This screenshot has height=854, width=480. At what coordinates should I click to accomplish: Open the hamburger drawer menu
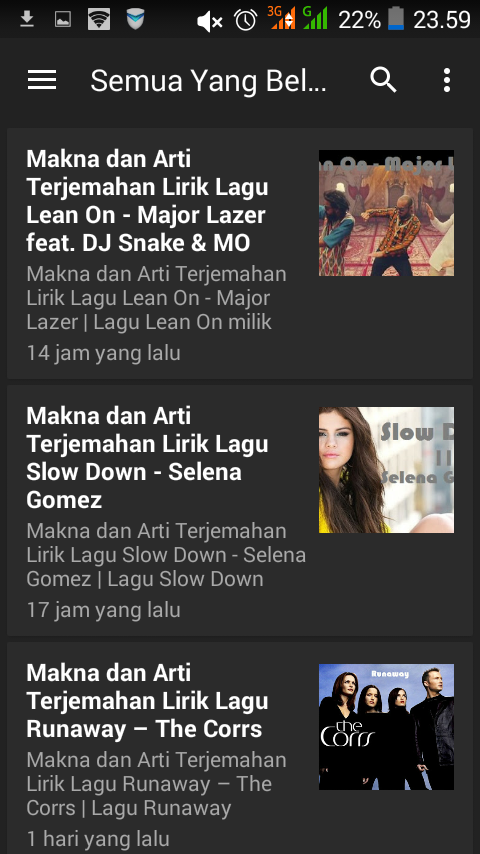42,80
